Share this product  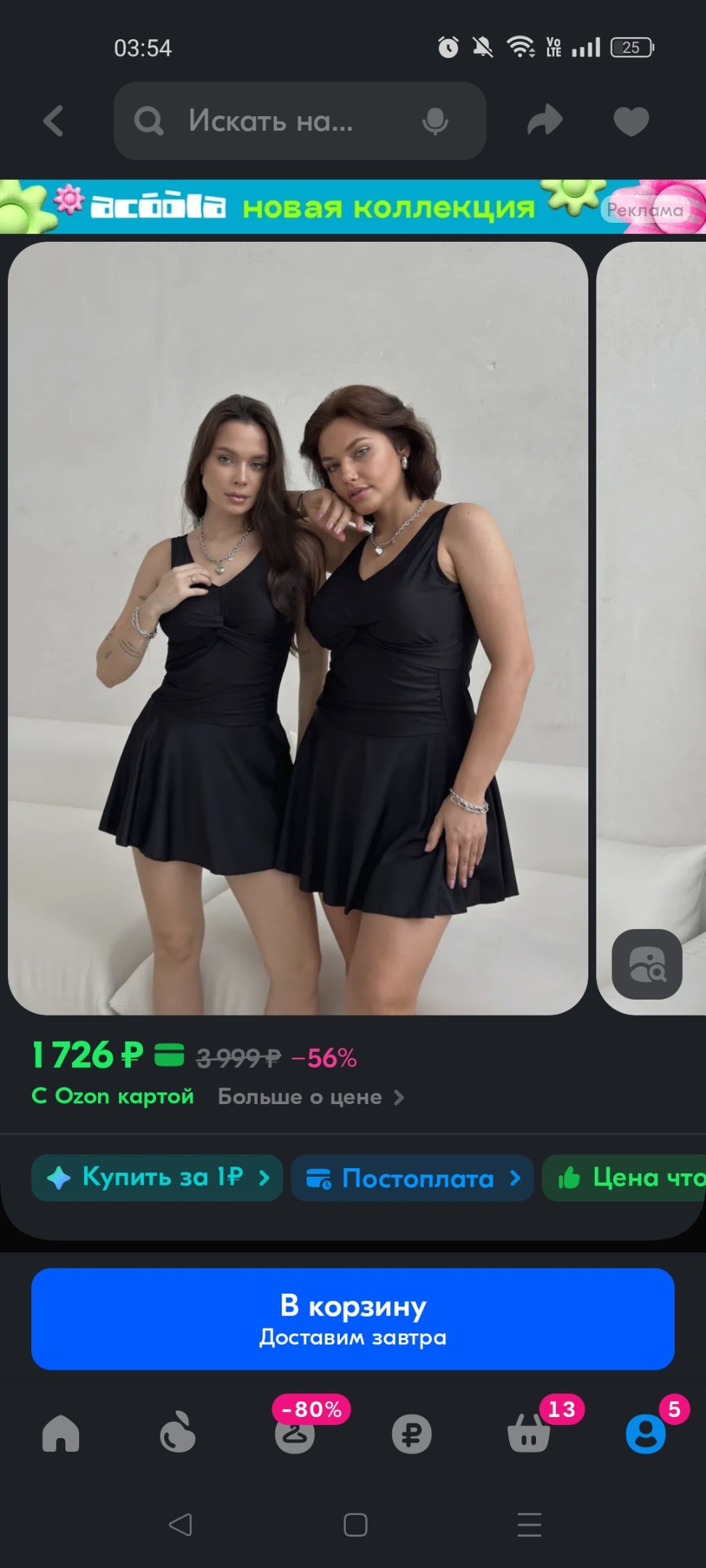545,121
